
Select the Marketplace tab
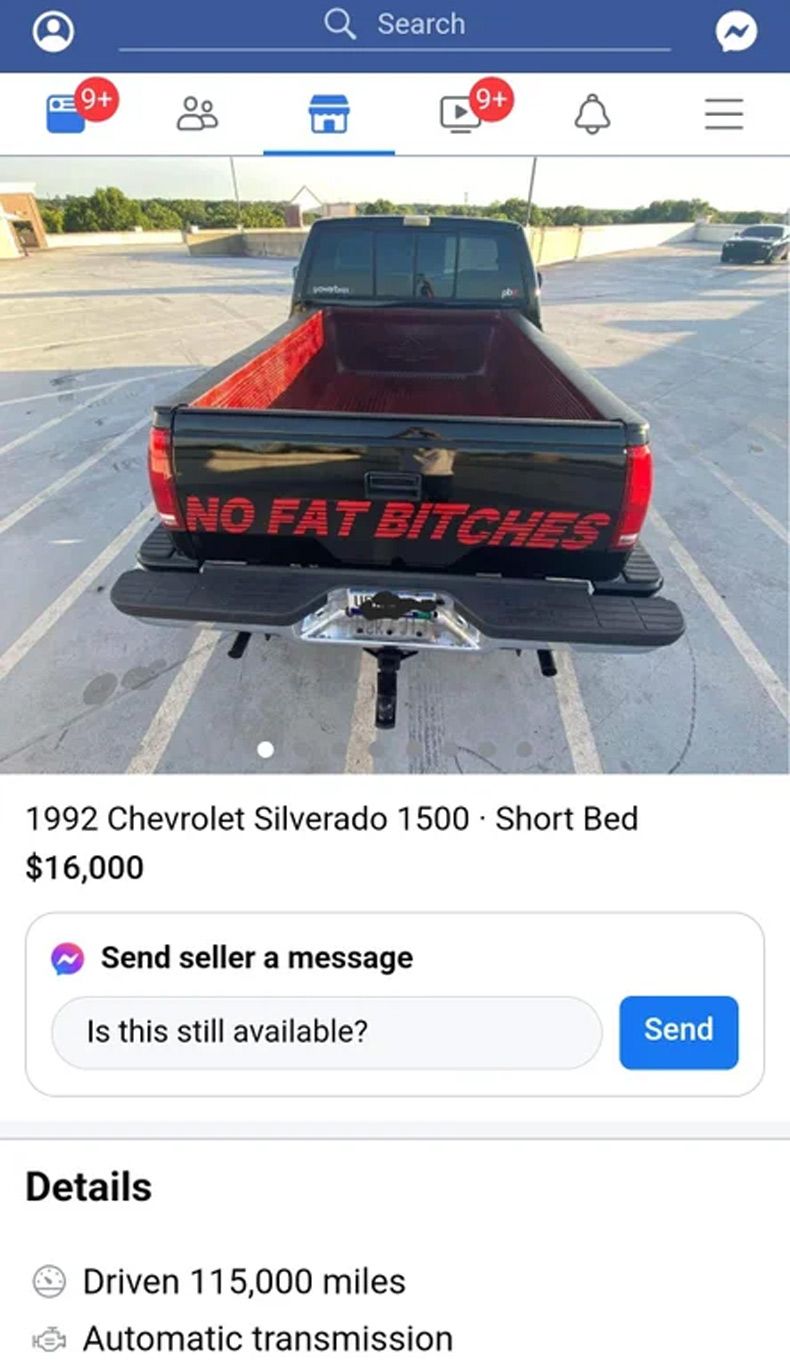(x=329, y=114)
